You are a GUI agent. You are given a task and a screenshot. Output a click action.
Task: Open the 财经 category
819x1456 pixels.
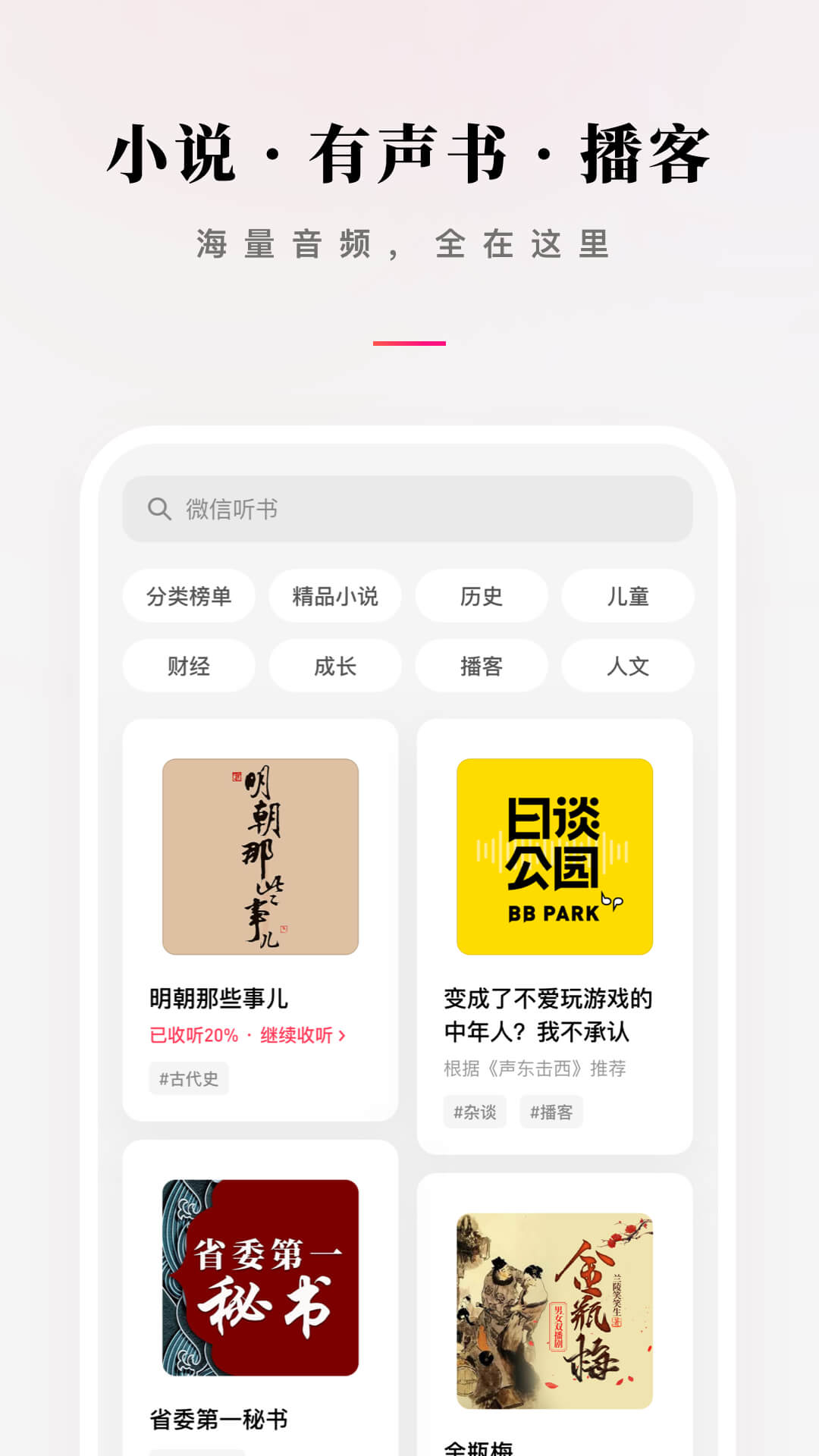pos(189,666)
